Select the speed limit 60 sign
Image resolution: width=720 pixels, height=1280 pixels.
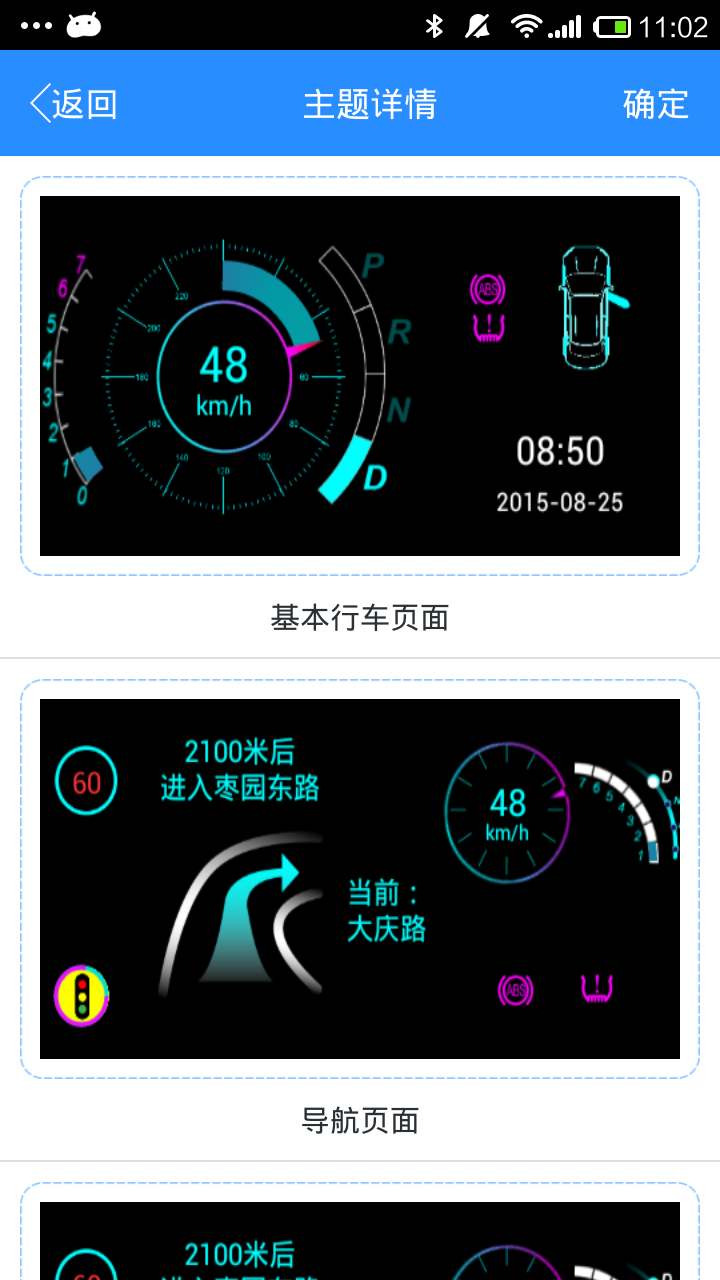pyautogui.click(x=85, y=780)
